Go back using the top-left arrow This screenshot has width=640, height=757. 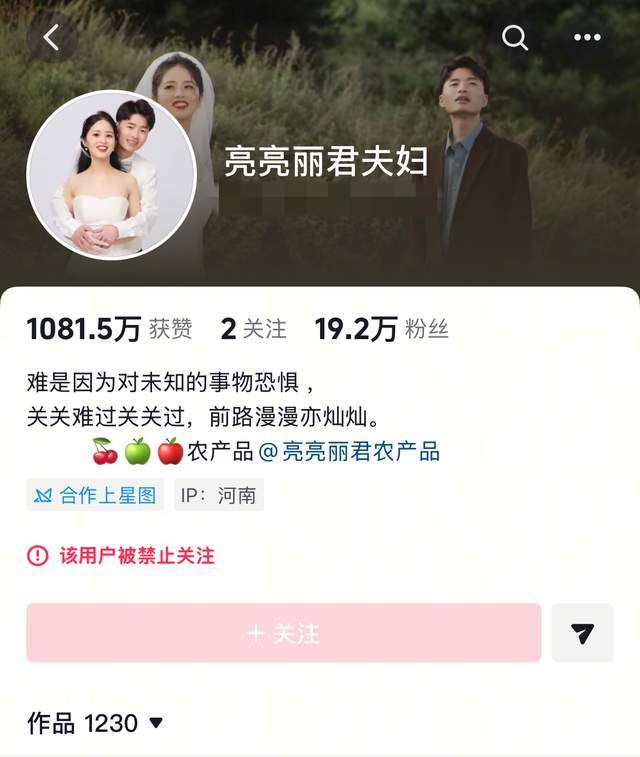(52, 38)
